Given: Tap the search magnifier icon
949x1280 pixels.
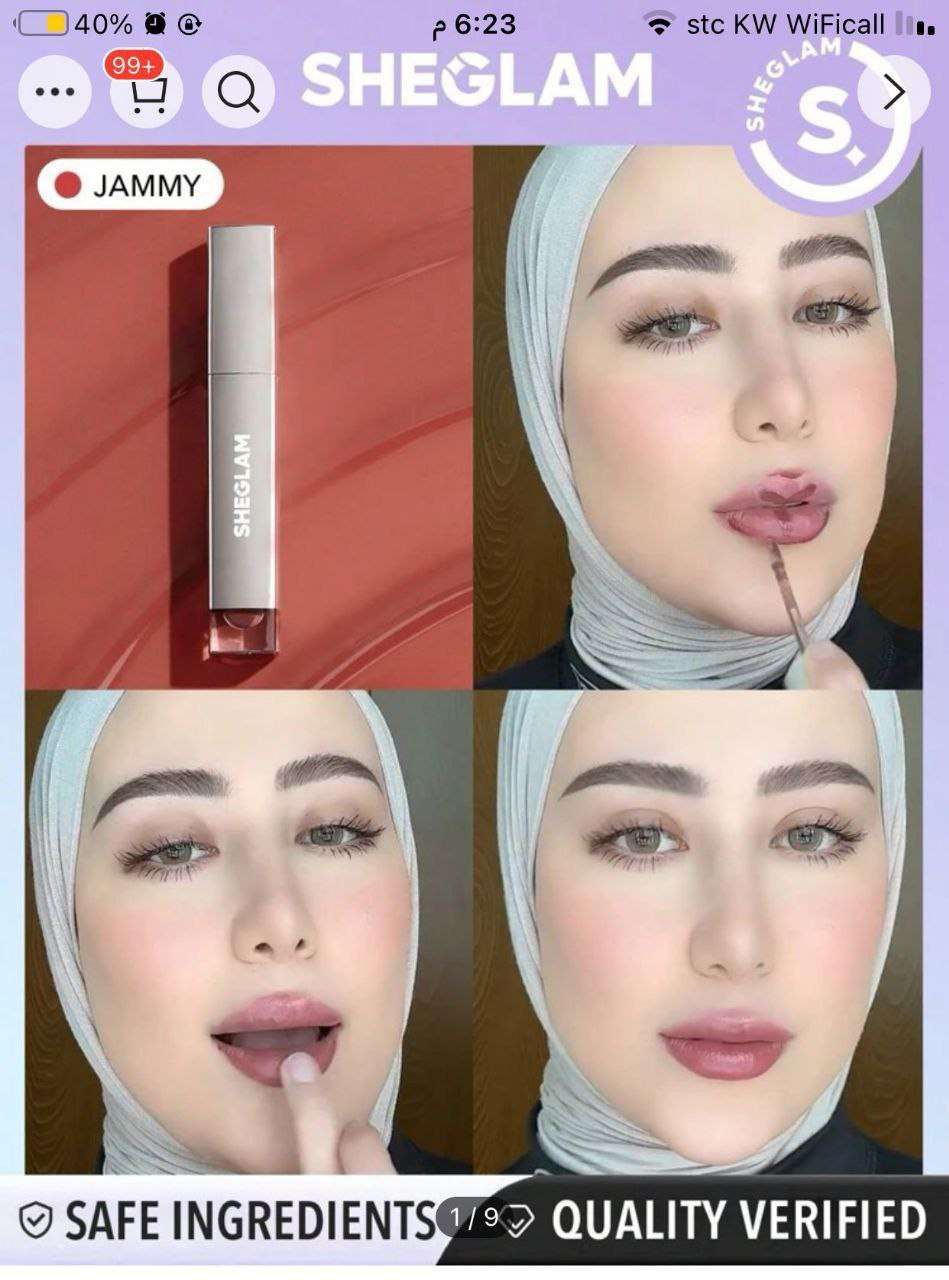Looking at the screenshot, I should (x=238, y=92).
